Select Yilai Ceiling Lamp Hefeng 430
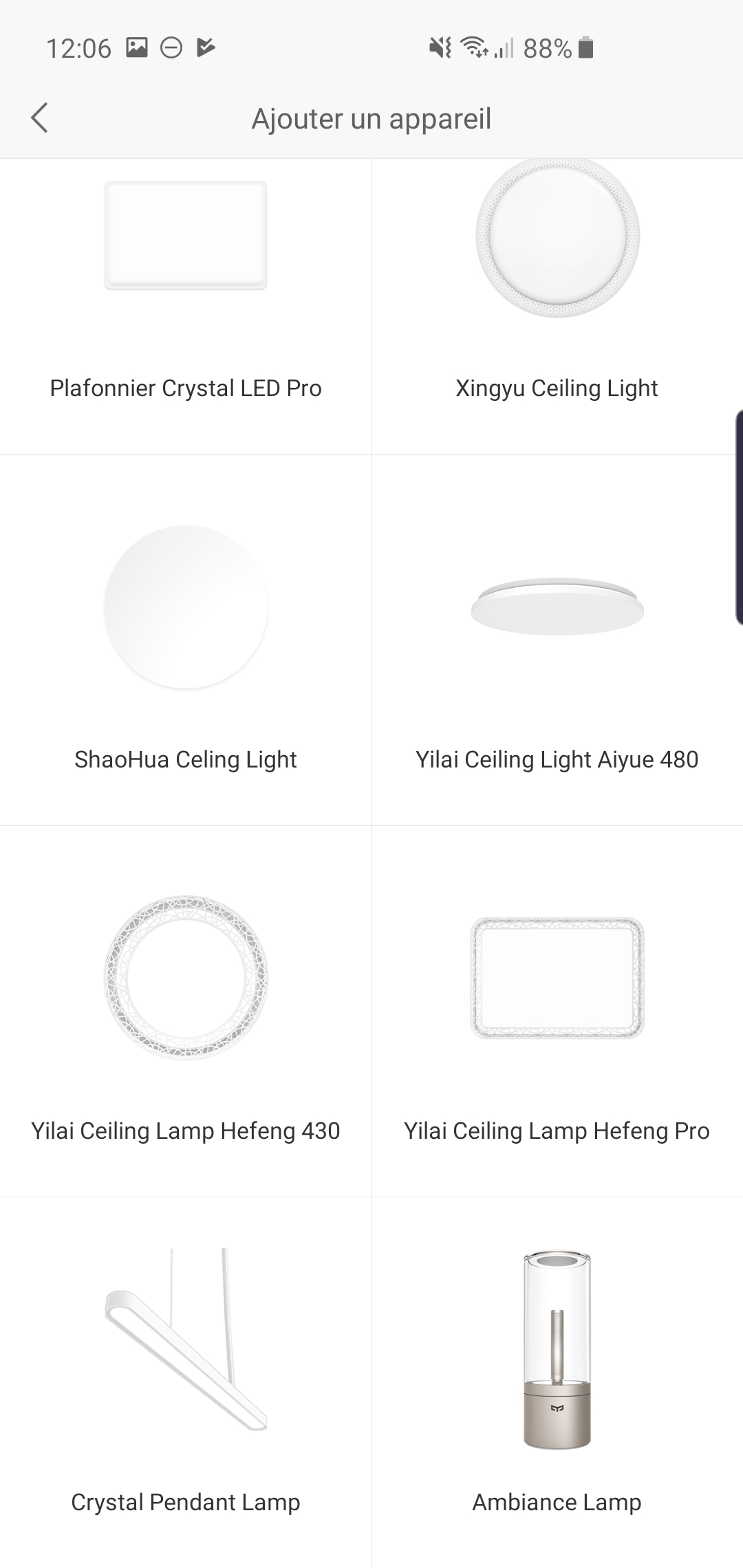The width and height of the screenshot is (743, 1568). point(186,1012)
